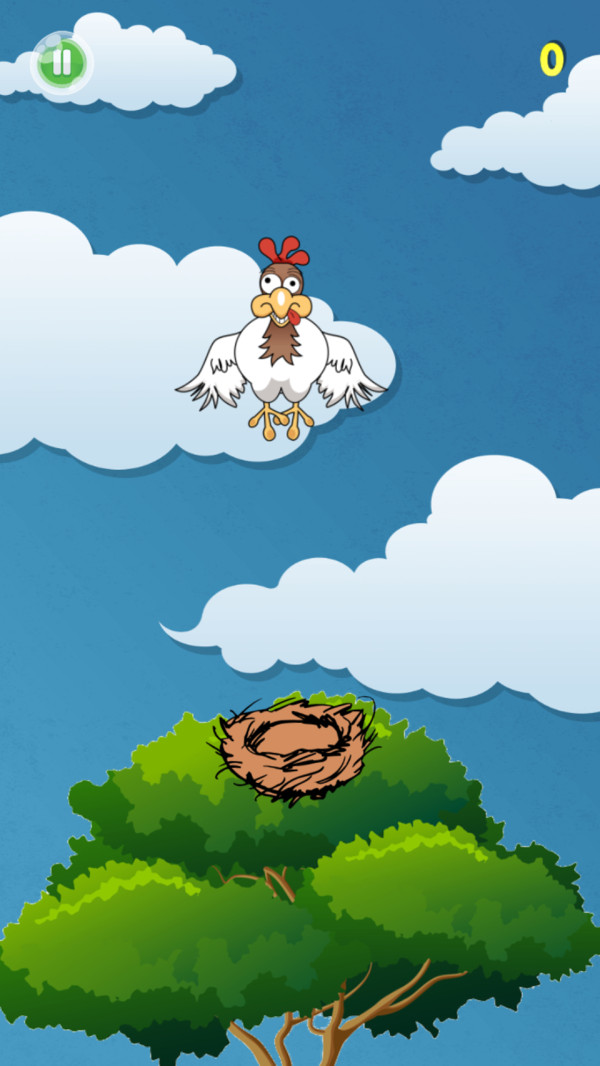Pause the game with the green button
The image size is (600, 1066).
tap(62, 62)
